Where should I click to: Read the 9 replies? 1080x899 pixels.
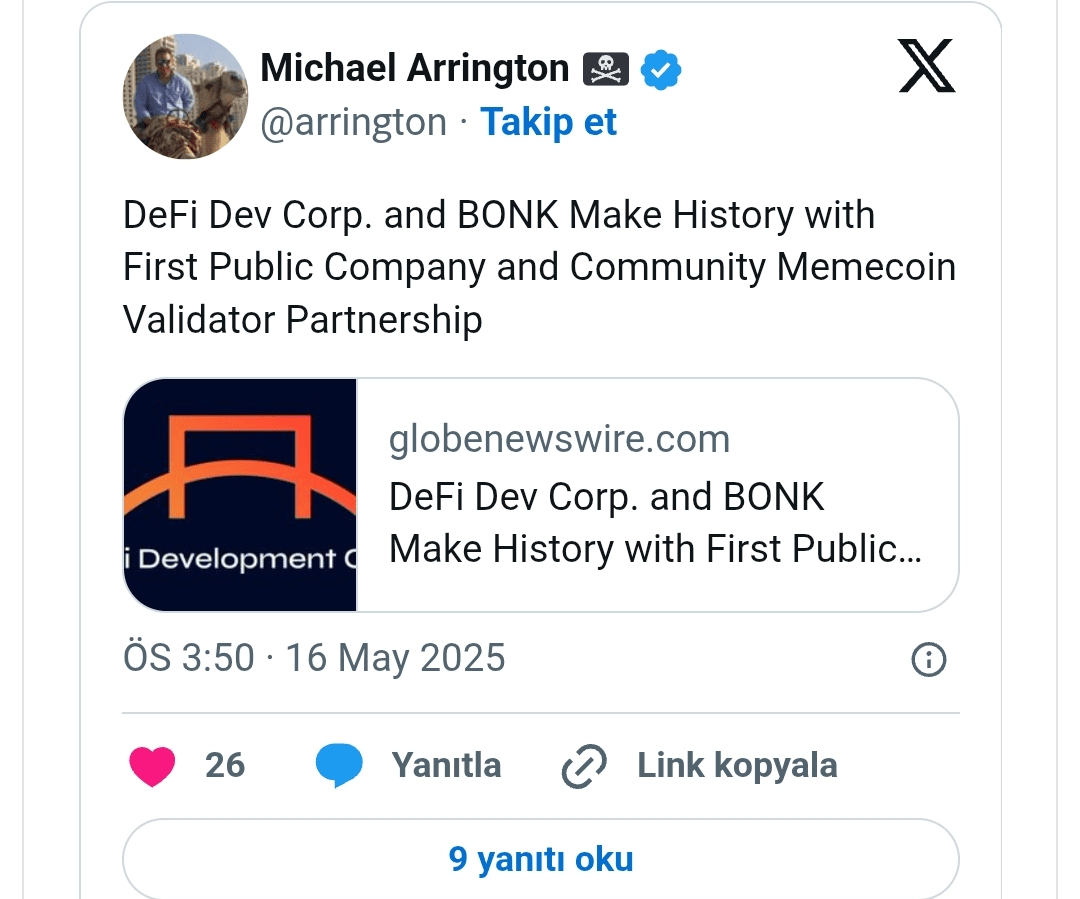pyautogui.click(x=540, y=859)
